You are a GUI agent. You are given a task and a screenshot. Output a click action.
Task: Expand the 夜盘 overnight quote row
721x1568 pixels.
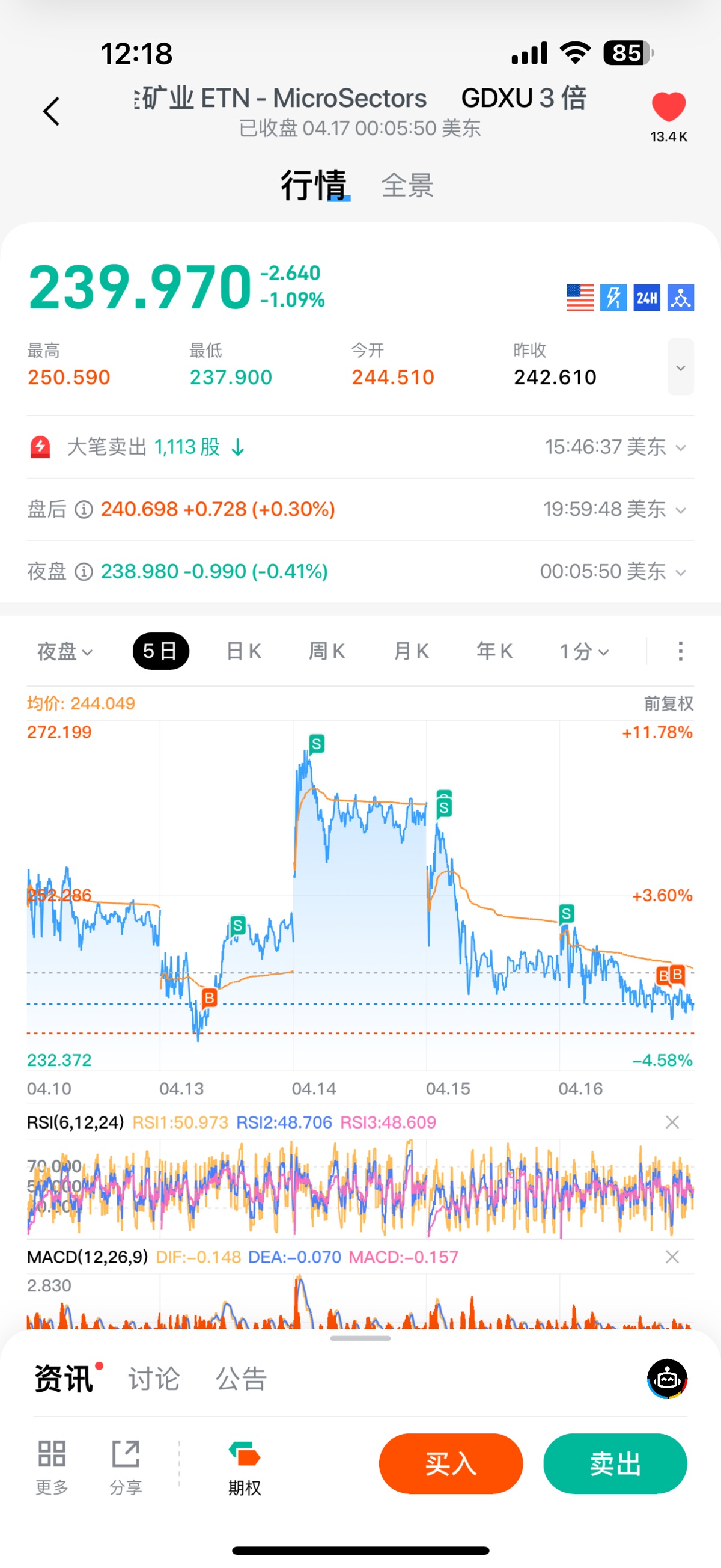(681, 572)
